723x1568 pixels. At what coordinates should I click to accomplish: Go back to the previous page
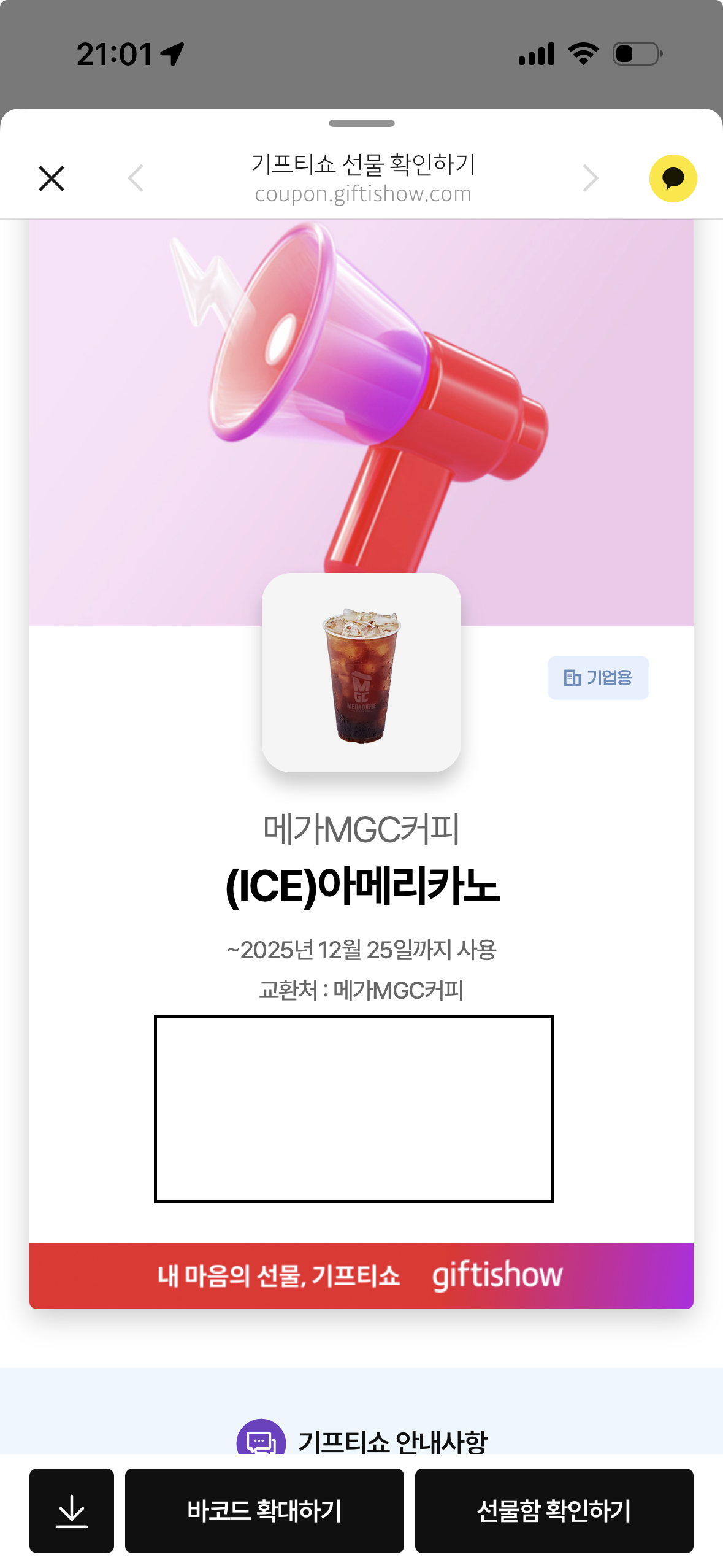coord(136,179)
